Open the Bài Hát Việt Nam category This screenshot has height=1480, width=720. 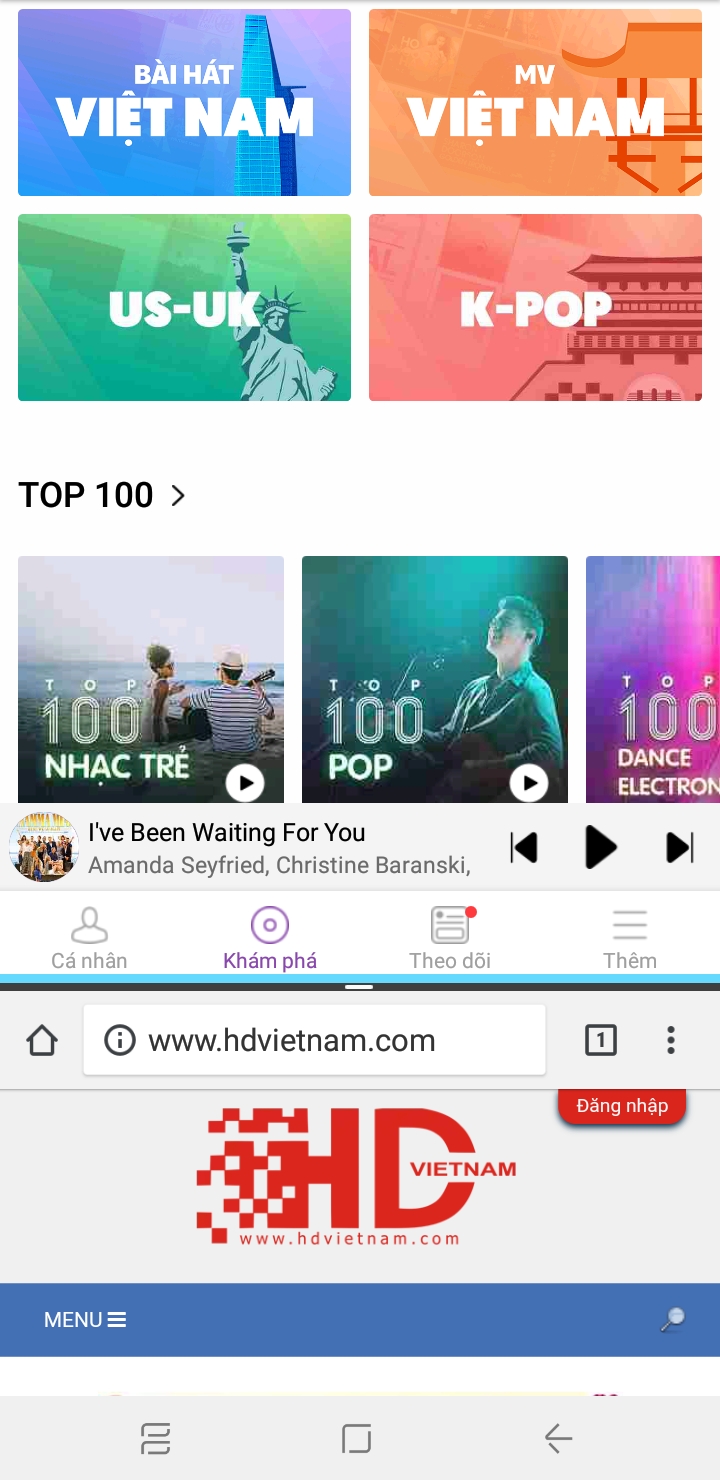184,103
